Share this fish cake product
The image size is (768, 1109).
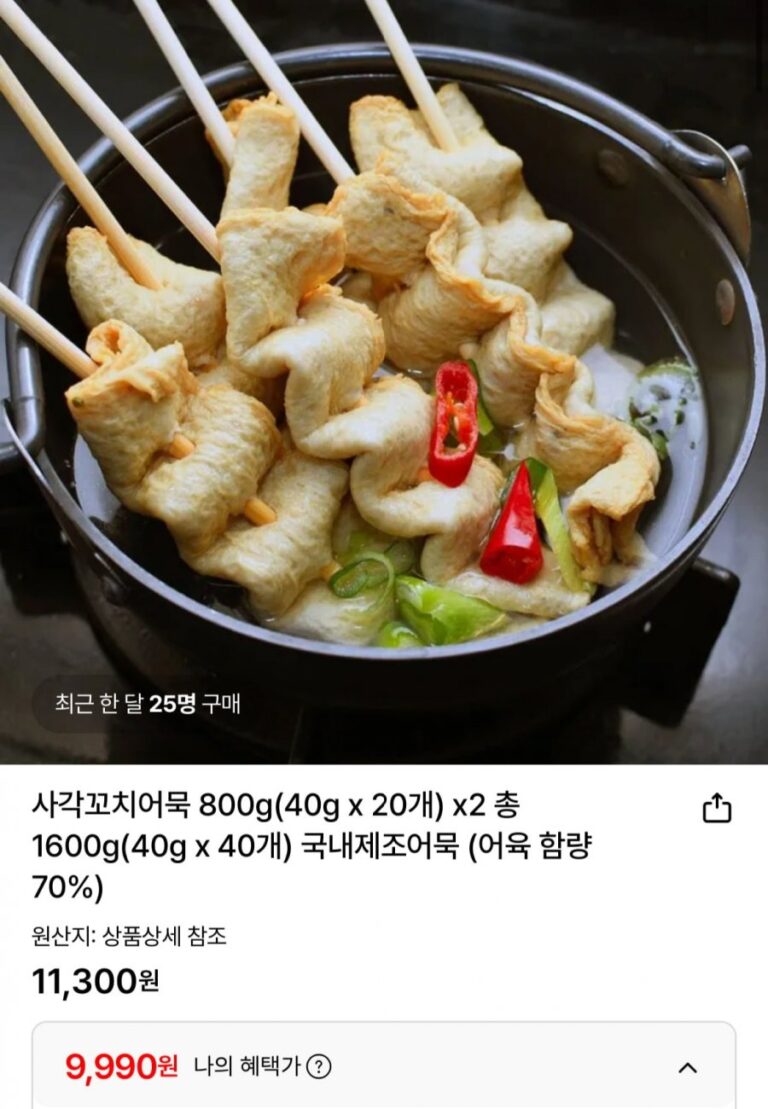pyautogui.click(x=717, y=808)
